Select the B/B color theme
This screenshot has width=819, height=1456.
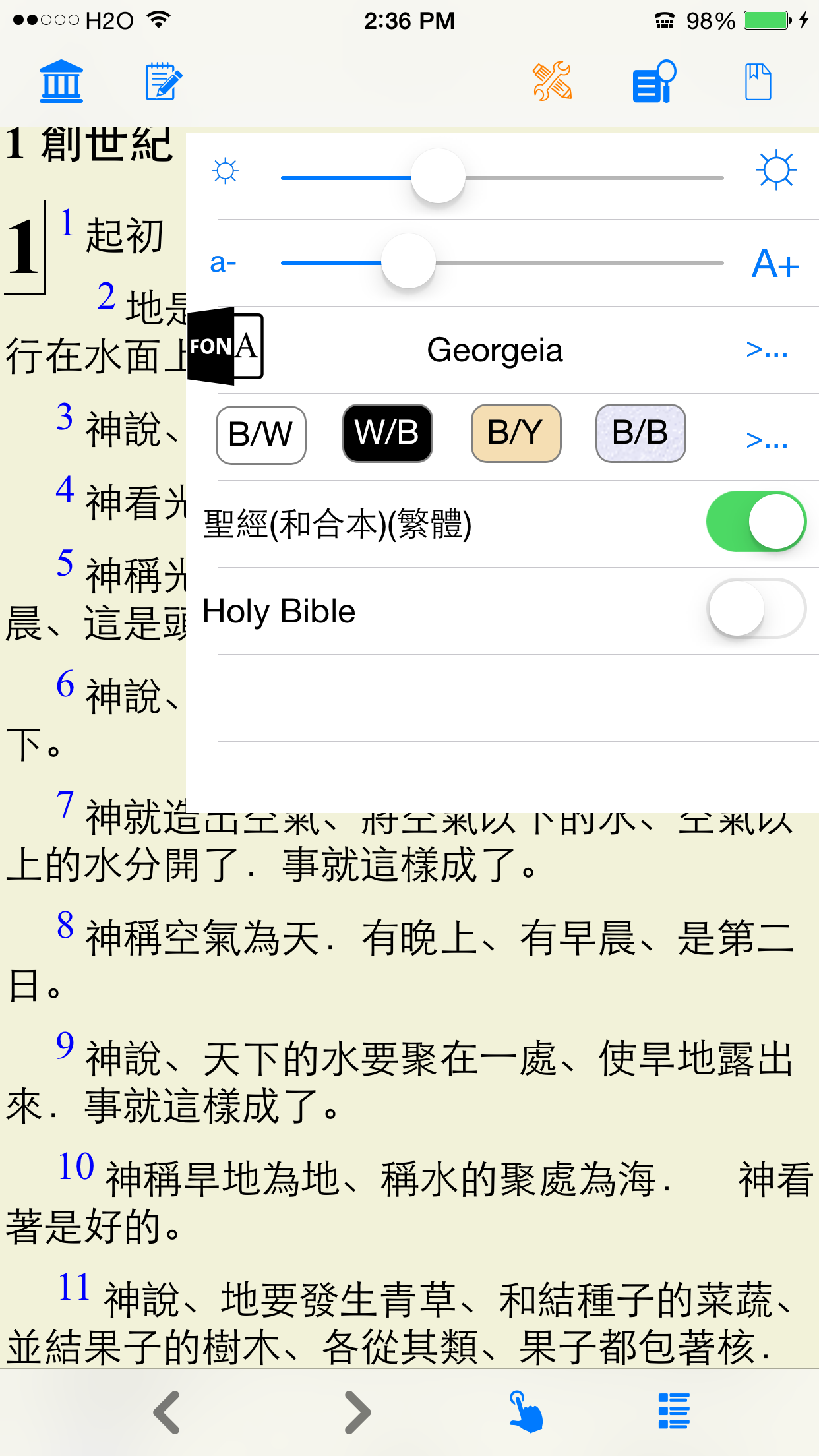(641, 433)
